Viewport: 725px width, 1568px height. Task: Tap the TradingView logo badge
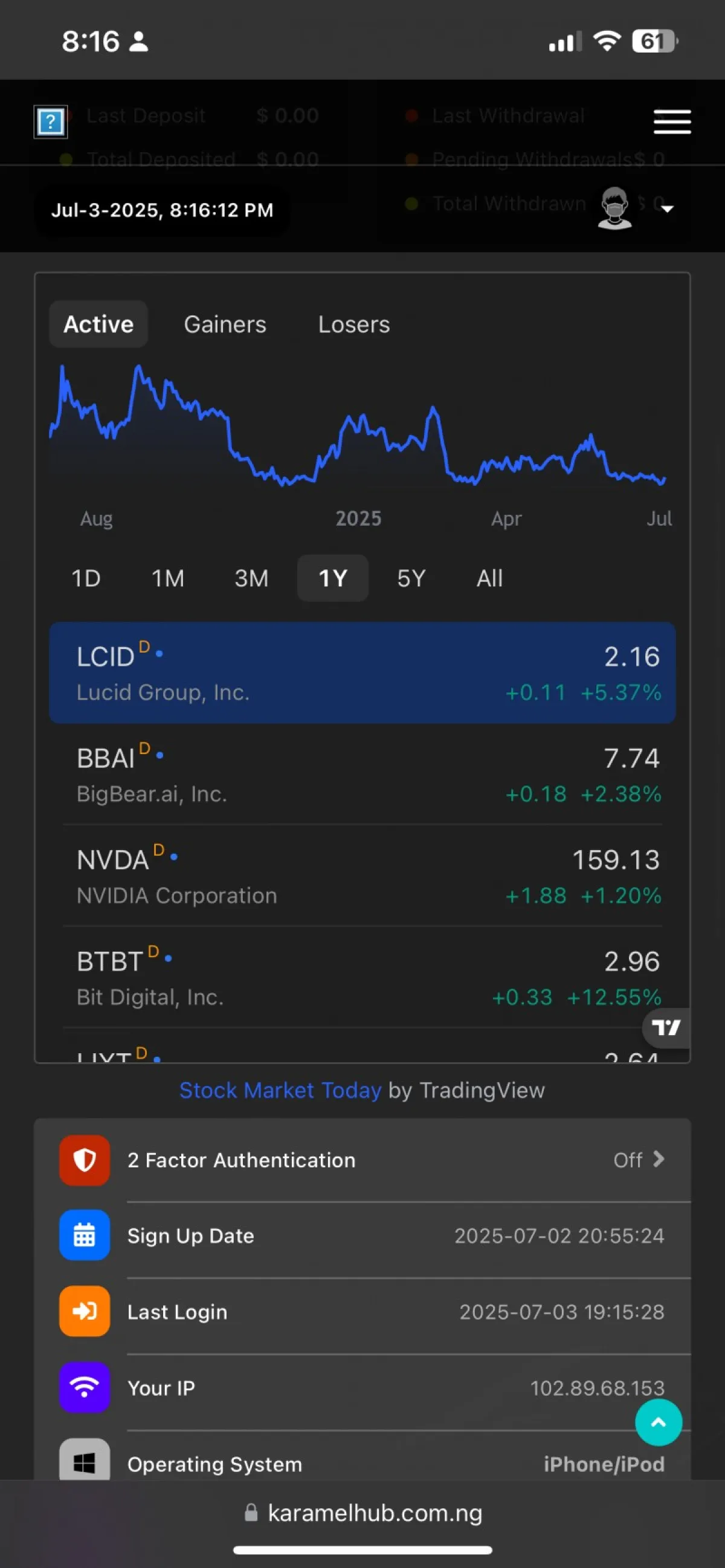click(x=666, y=1028)
